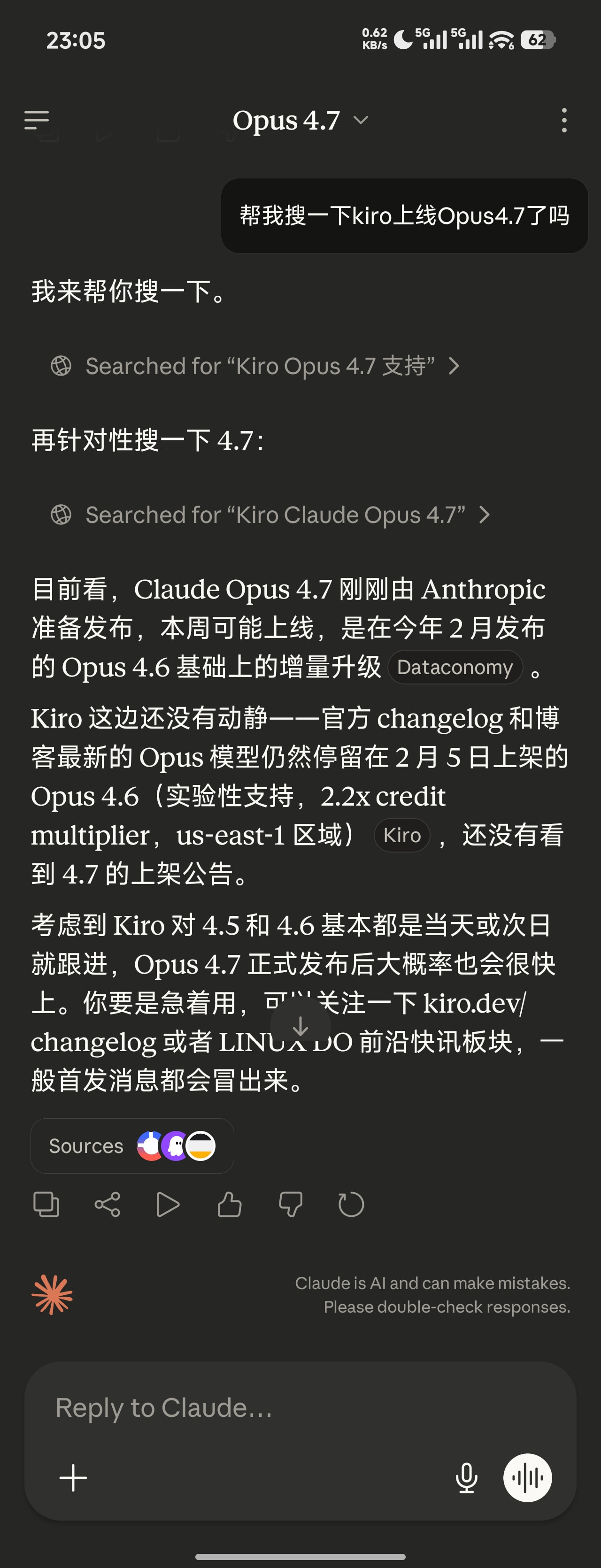This screenshot has height=1568, width=601.
Task: Give the response a thumbs down
Action: [x=291, y=1204]
